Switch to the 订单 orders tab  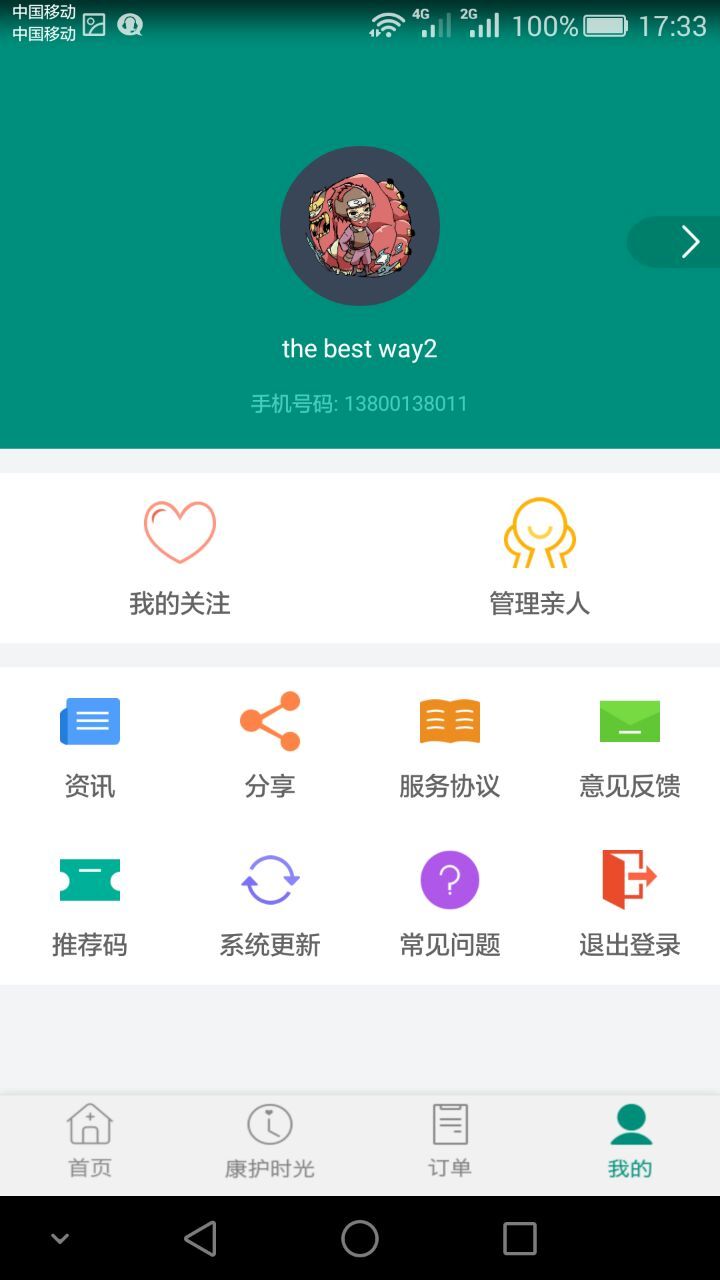450,1142
